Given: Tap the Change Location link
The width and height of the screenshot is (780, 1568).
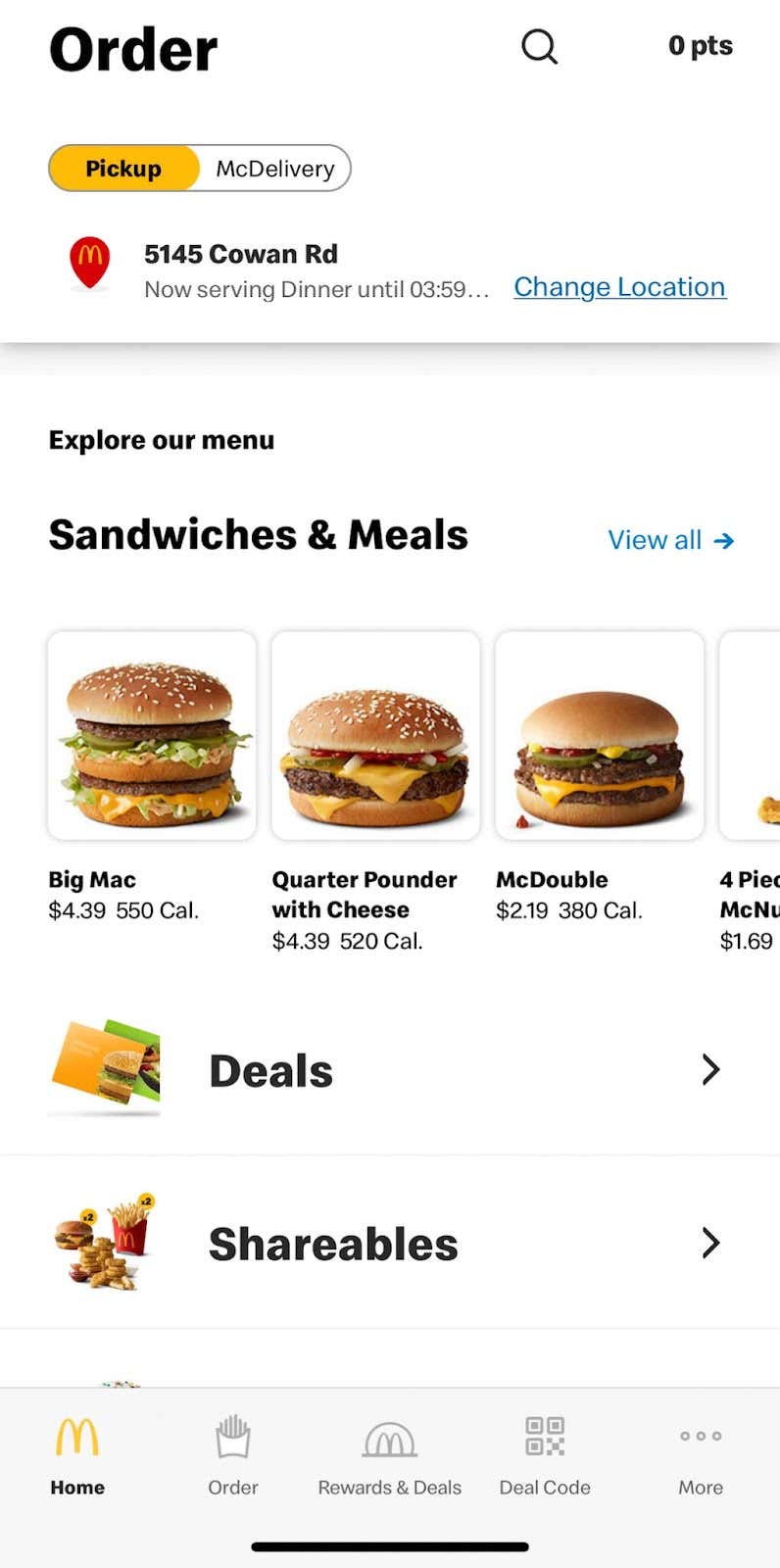Looking at the screenshot, I should pos(619,286).
